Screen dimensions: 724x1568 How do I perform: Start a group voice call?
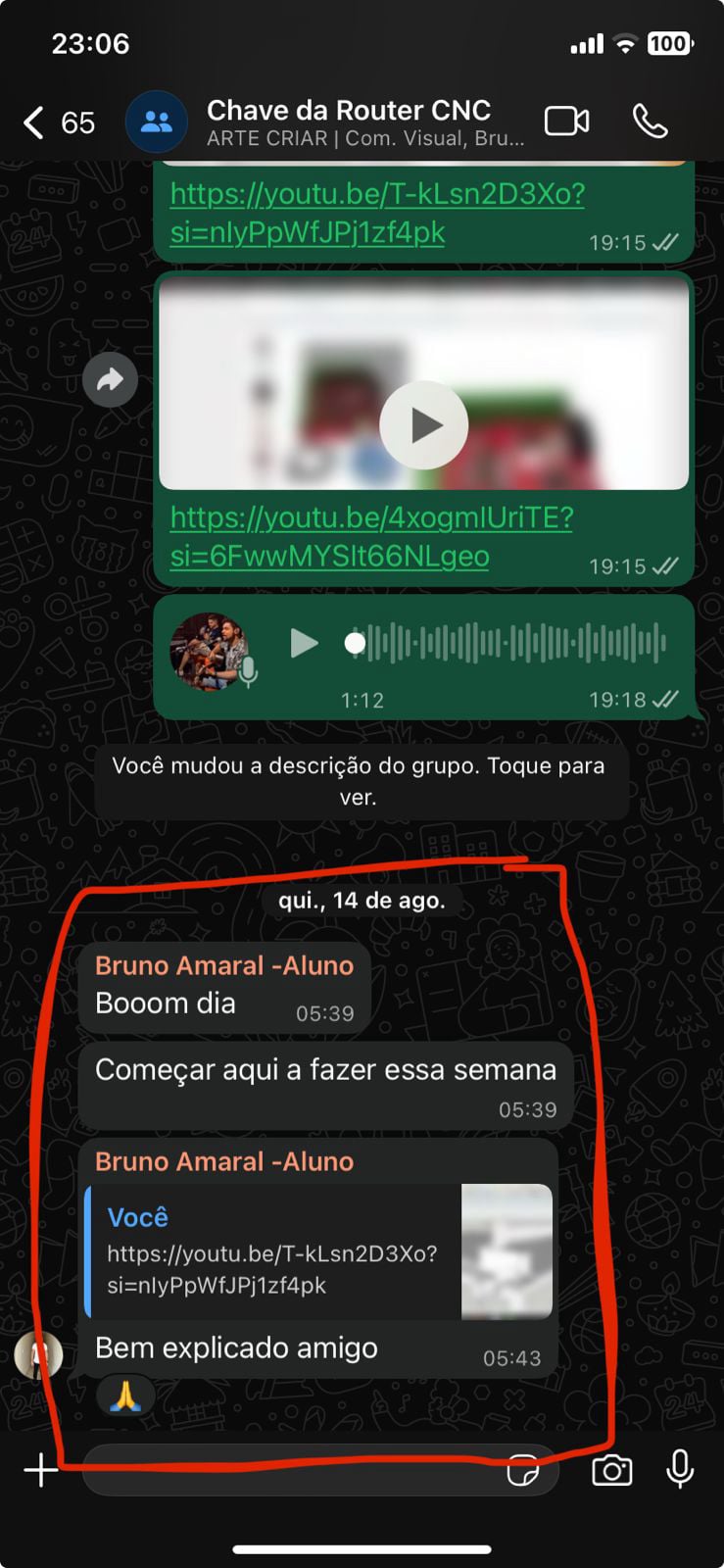pyautogui.click(x=650, y=122)
